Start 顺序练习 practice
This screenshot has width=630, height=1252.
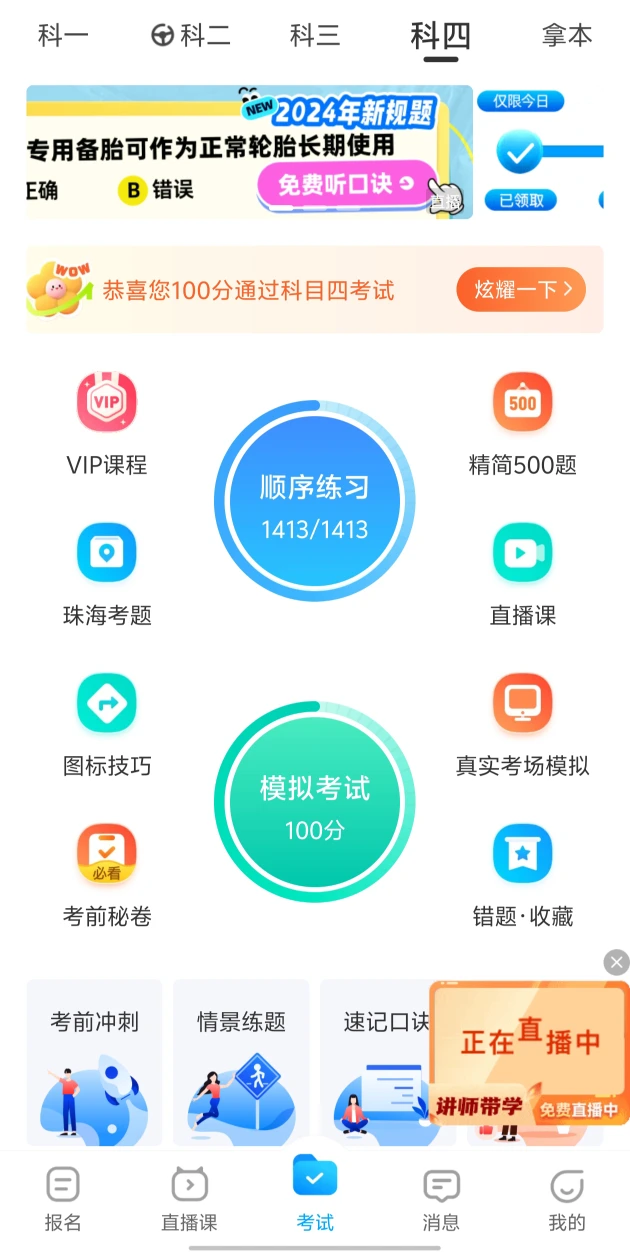(x=315, y=501)
